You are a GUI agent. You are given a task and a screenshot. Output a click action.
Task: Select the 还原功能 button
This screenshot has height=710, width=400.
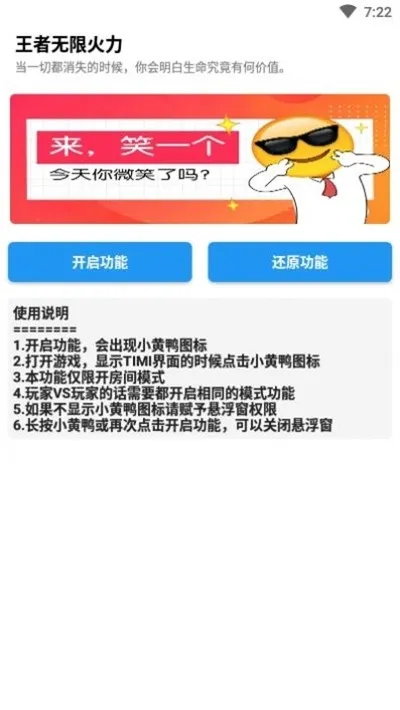tap(300, 262)
